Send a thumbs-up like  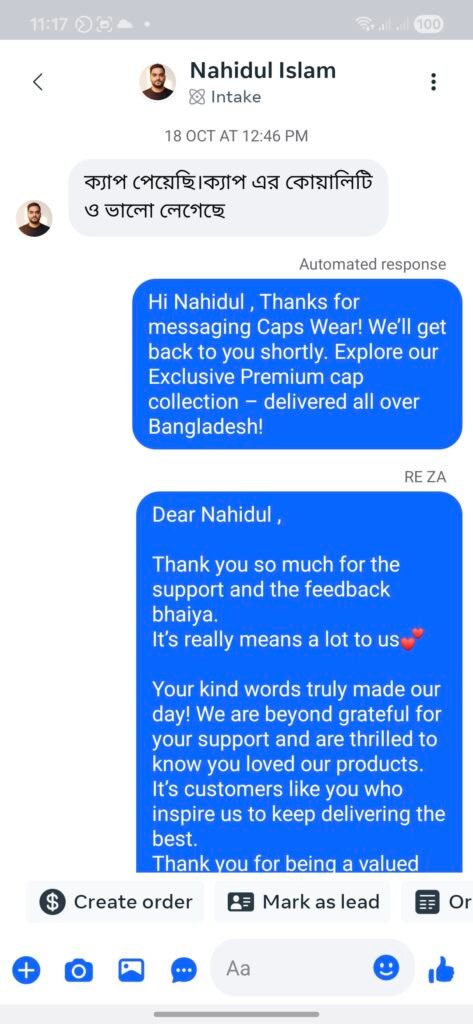(x=441, y=970)
